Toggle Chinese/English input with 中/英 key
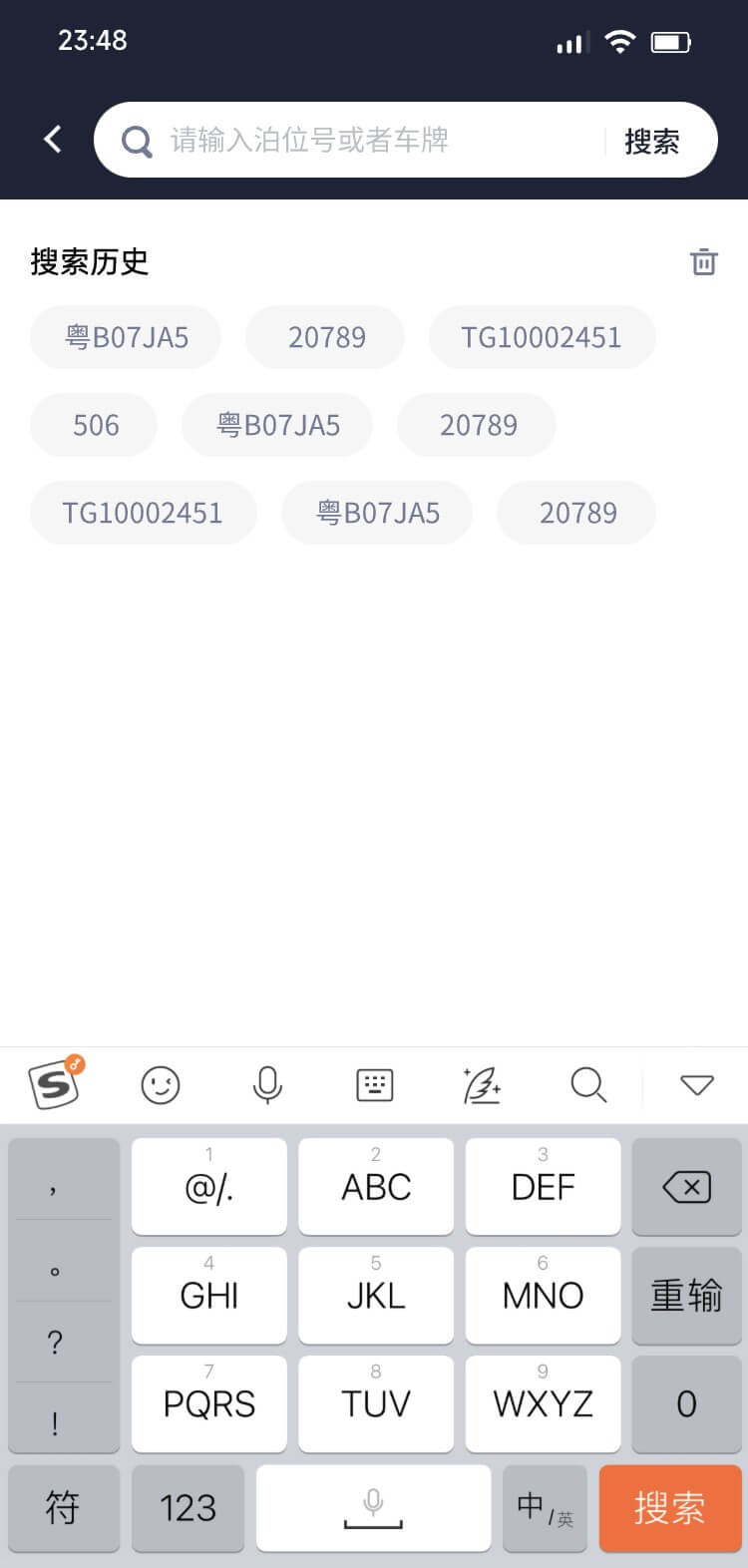The width and height of the screenshot is (748, 1568). click(545, 1507)
